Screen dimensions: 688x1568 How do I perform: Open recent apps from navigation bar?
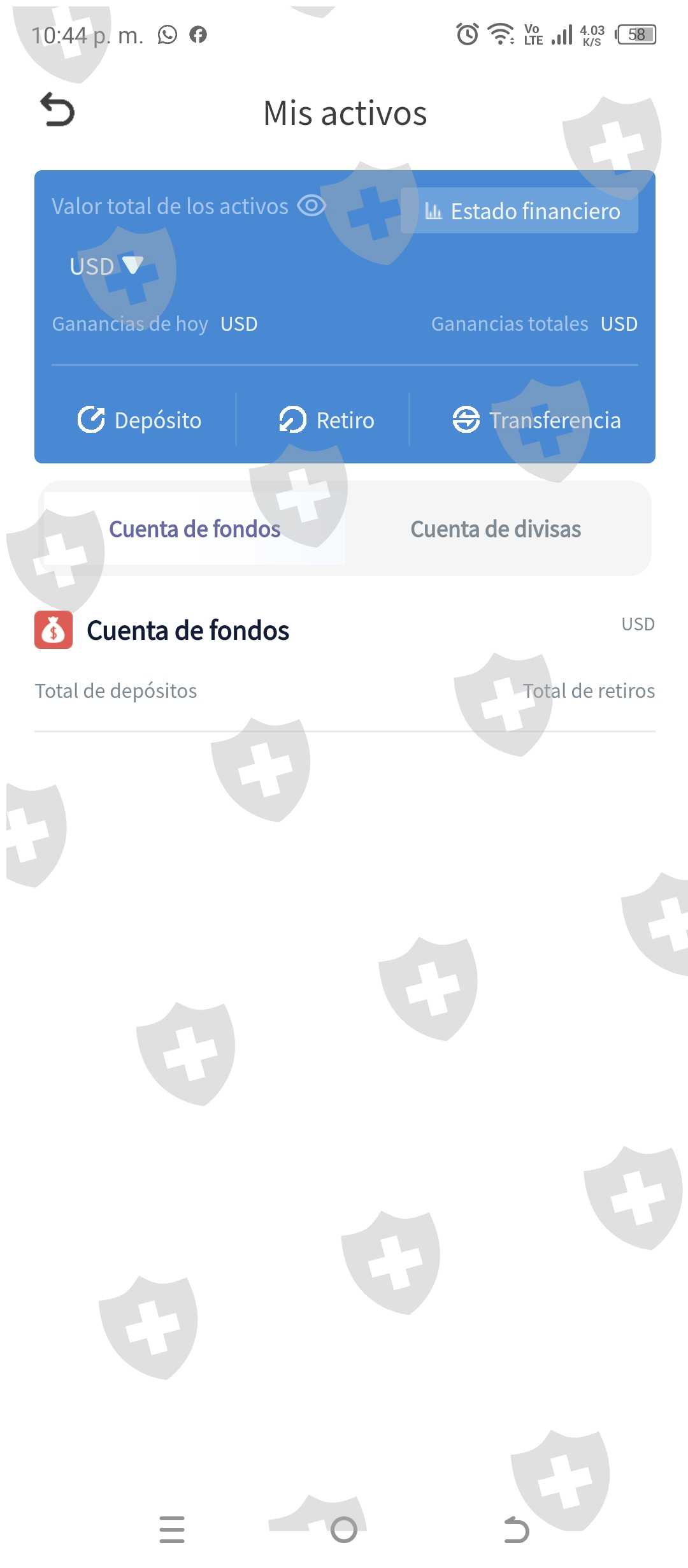click(x=172, y=1530)
